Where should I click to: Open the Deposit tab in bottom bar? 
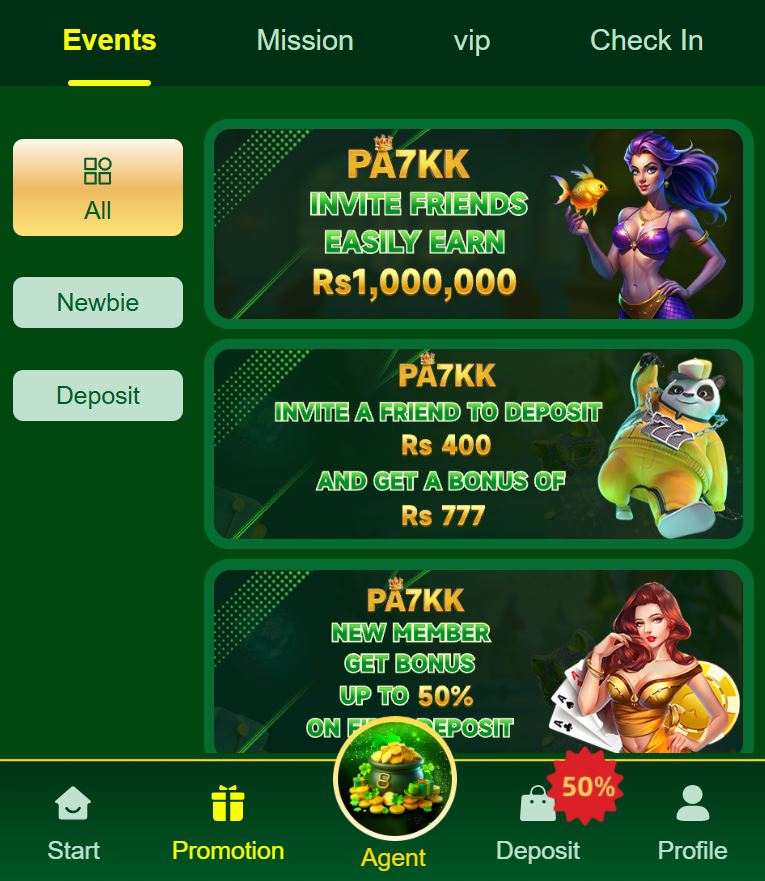coord(538,824)
